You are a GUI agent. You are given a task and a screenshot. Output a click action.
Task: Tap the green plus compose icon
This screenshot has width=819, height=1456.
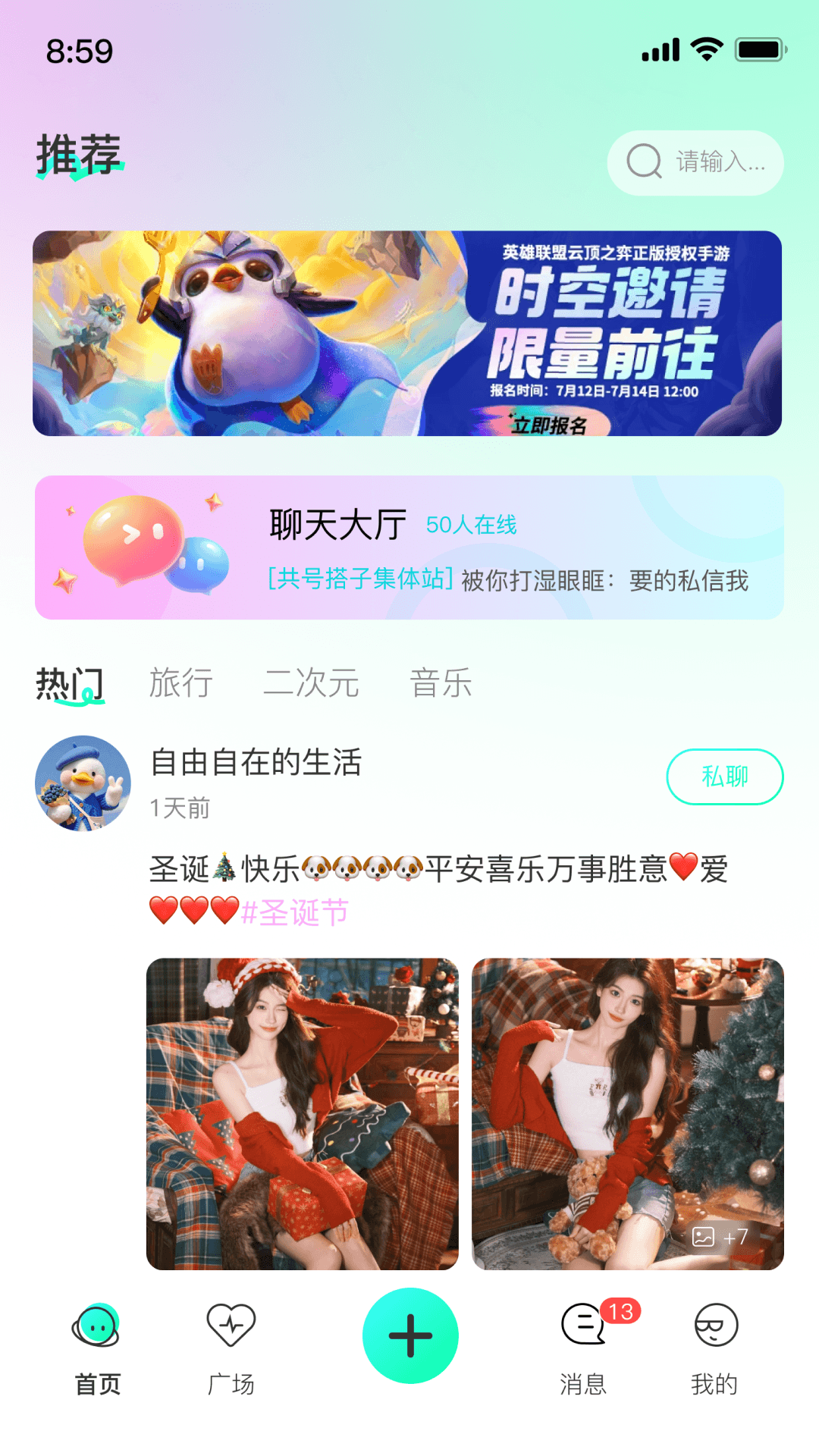410,1335
